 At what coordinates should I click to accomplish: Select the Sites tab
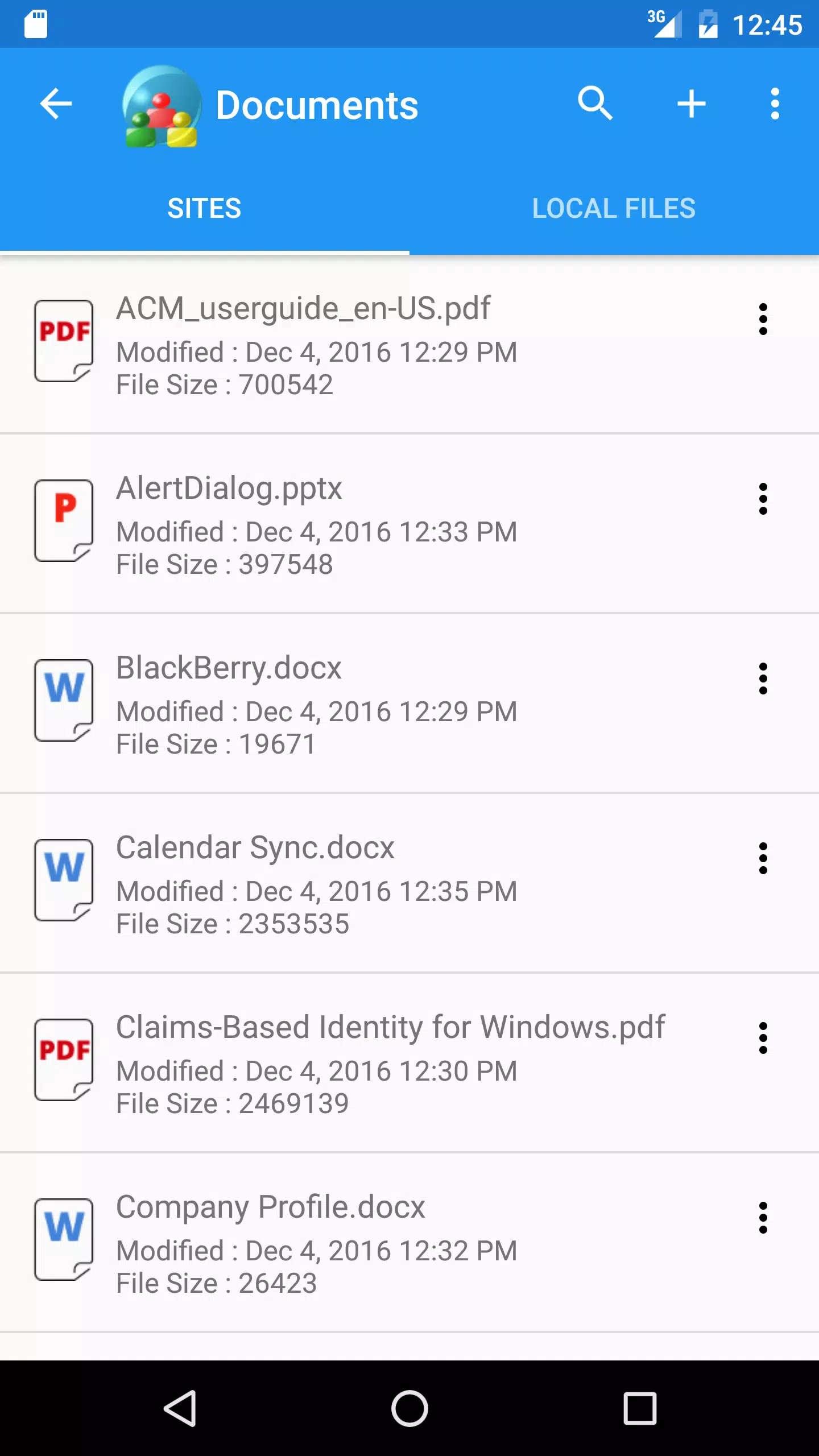pos(205,208)
